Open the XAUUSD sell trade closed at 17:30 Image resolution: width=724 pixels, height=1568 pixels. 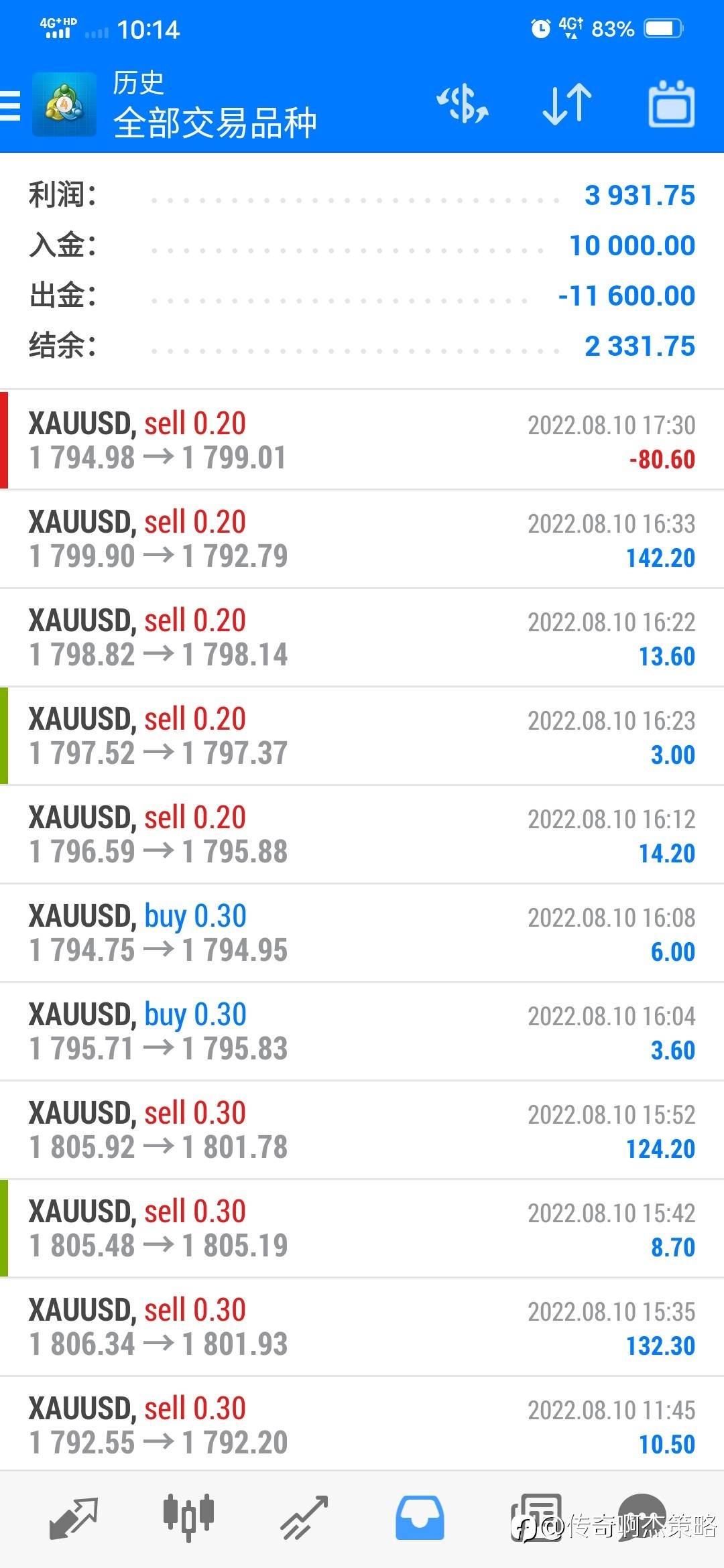click(362, 440)
